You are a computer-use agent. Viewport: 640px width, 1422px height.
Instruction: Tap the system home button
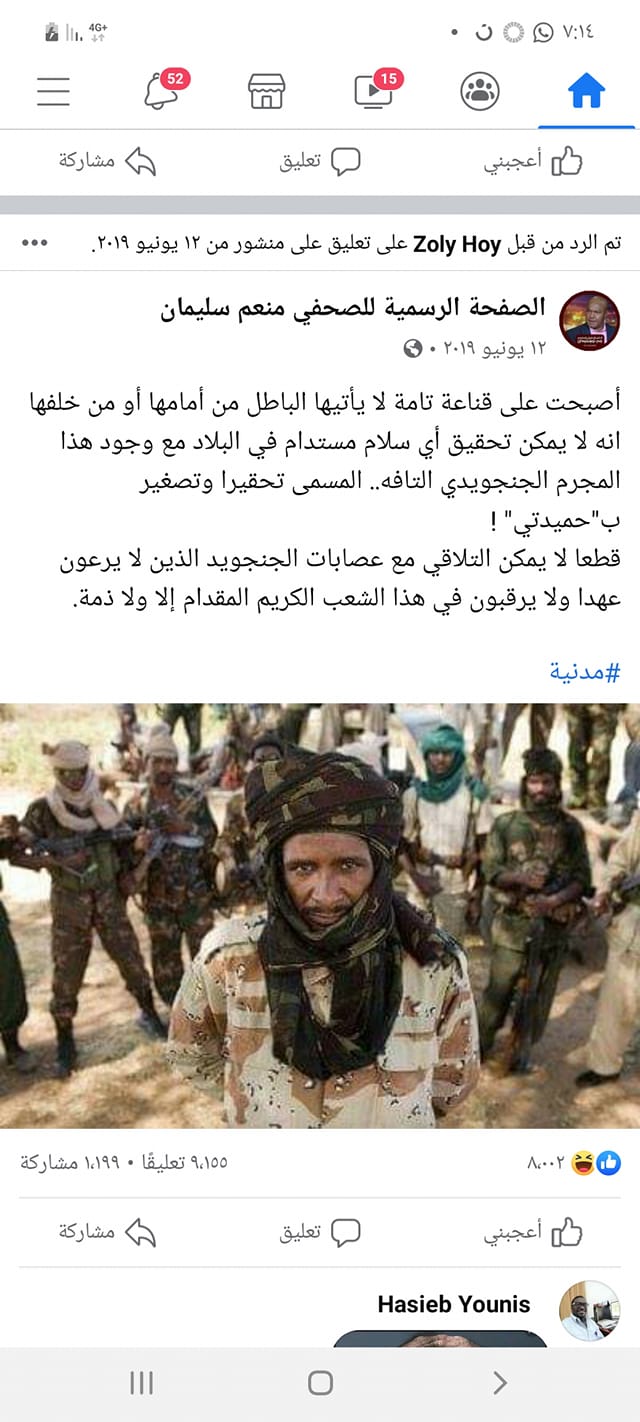coord(320,1383)
